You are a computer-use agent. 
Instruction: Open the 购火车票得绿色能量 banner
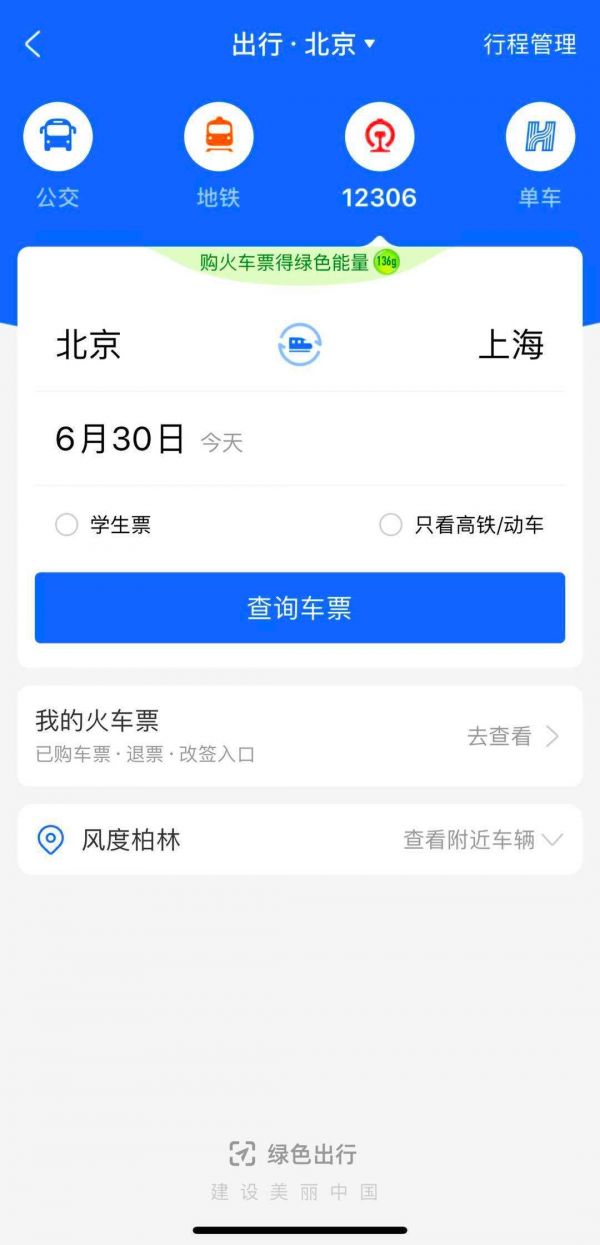click(298, 263)
